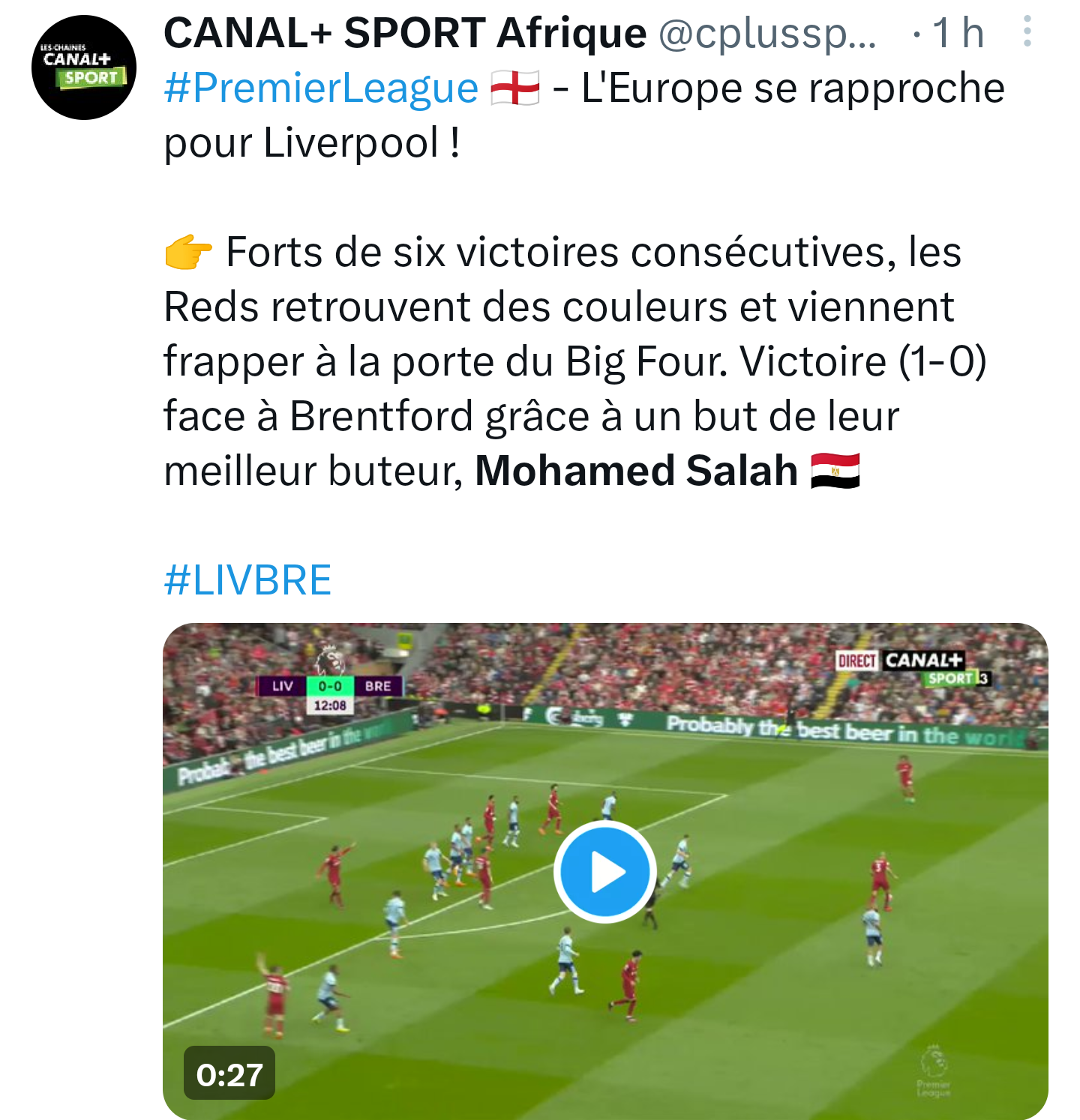Screen dimensions: 1080x1120
Task: Open the CANAL+ SPORT Afrique account name
Action: (x=405, y=33)
